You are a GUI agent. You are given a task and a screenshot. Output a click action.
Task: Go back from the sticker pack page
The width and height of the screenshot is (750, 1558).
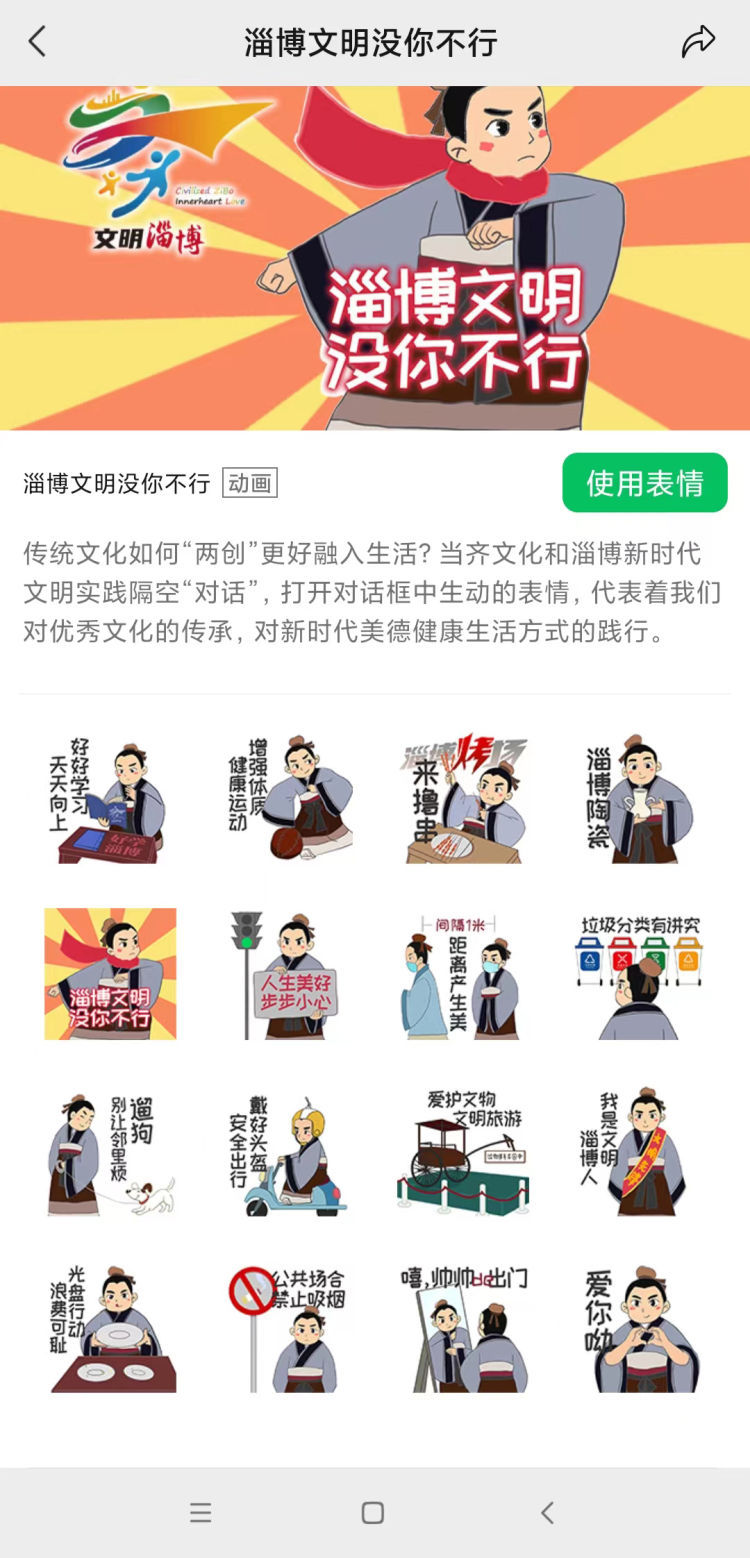[x=38, y=42]
